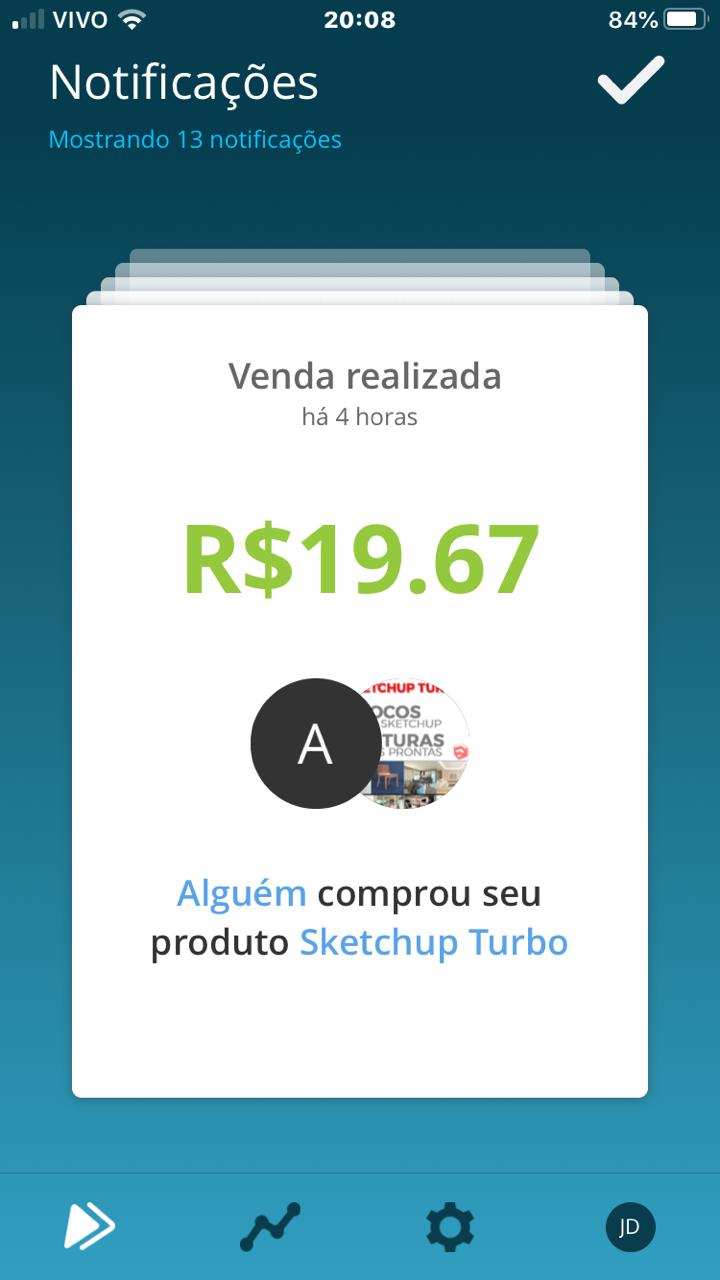Open the Venda realizada notification card
This screenshot has width=720, height=1280.
click(x=360, y=701)
